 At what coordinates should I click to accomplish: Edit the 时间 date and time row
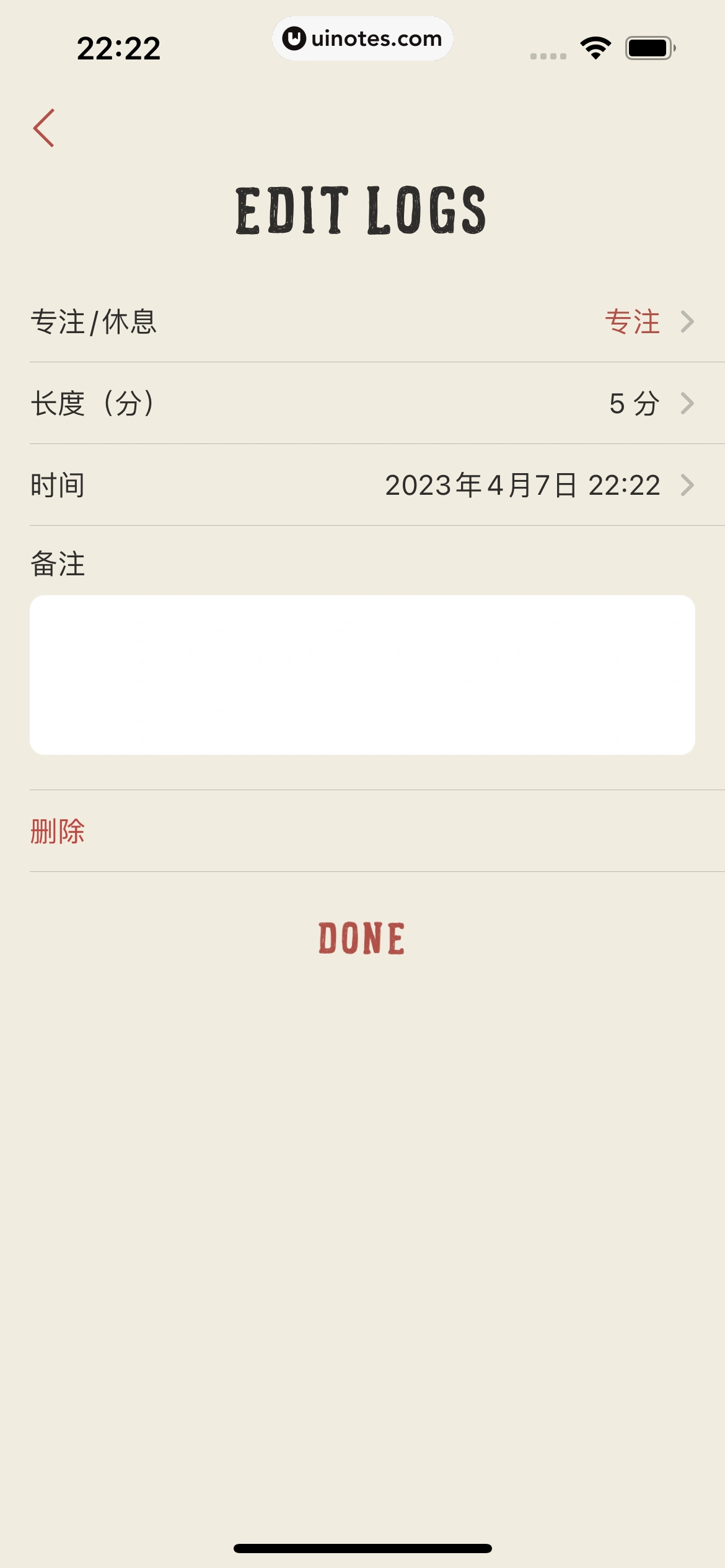point(362,486)
